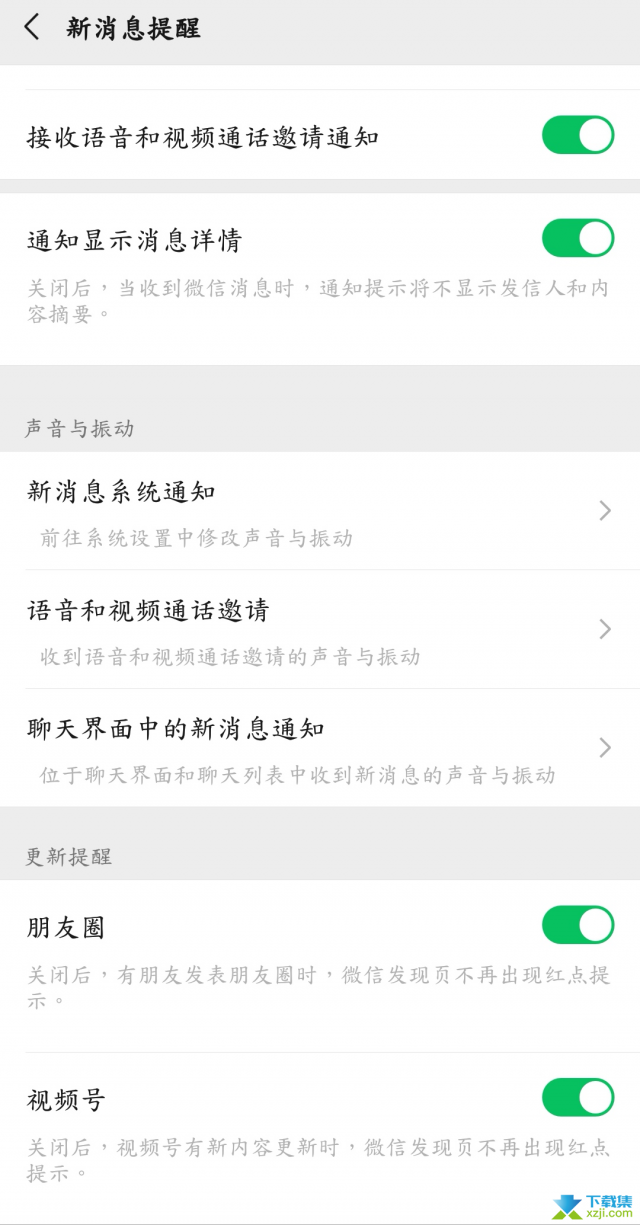The height and width of the screenshot is (1225, 640).
Task: Open 聊天界面中的新消息通知 settings
Action: coord(320,747)
